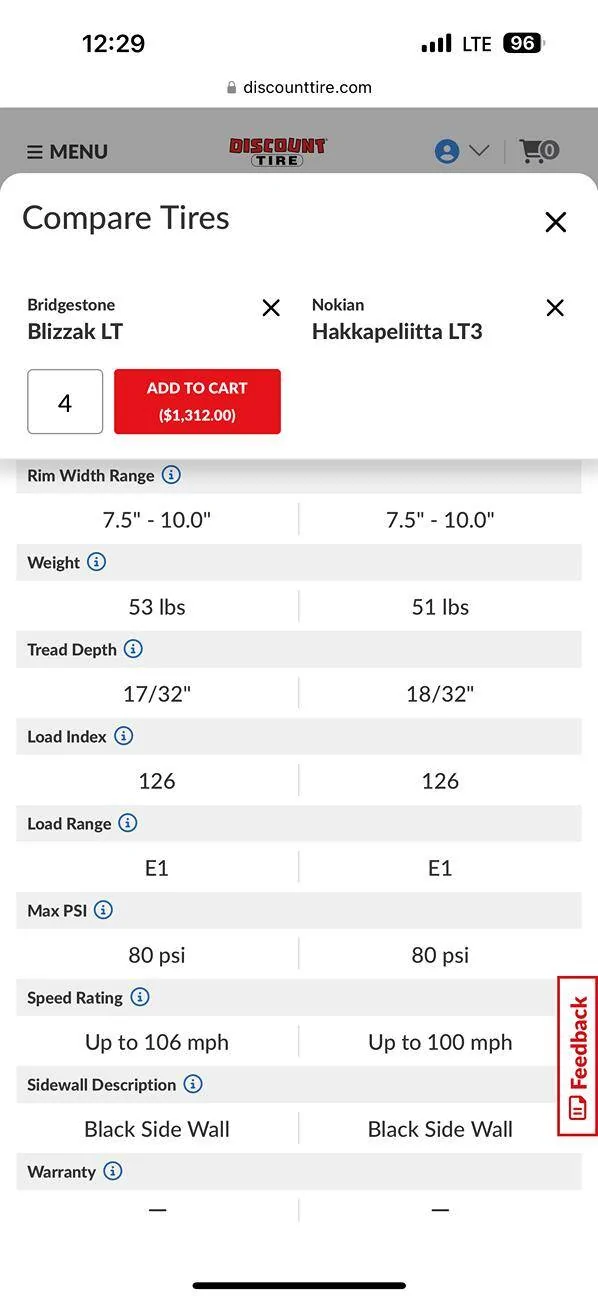This screenshot has height=1300, width=598.
Task: Add Blizzak LT tires to cart
Action: tap(197, 402)
